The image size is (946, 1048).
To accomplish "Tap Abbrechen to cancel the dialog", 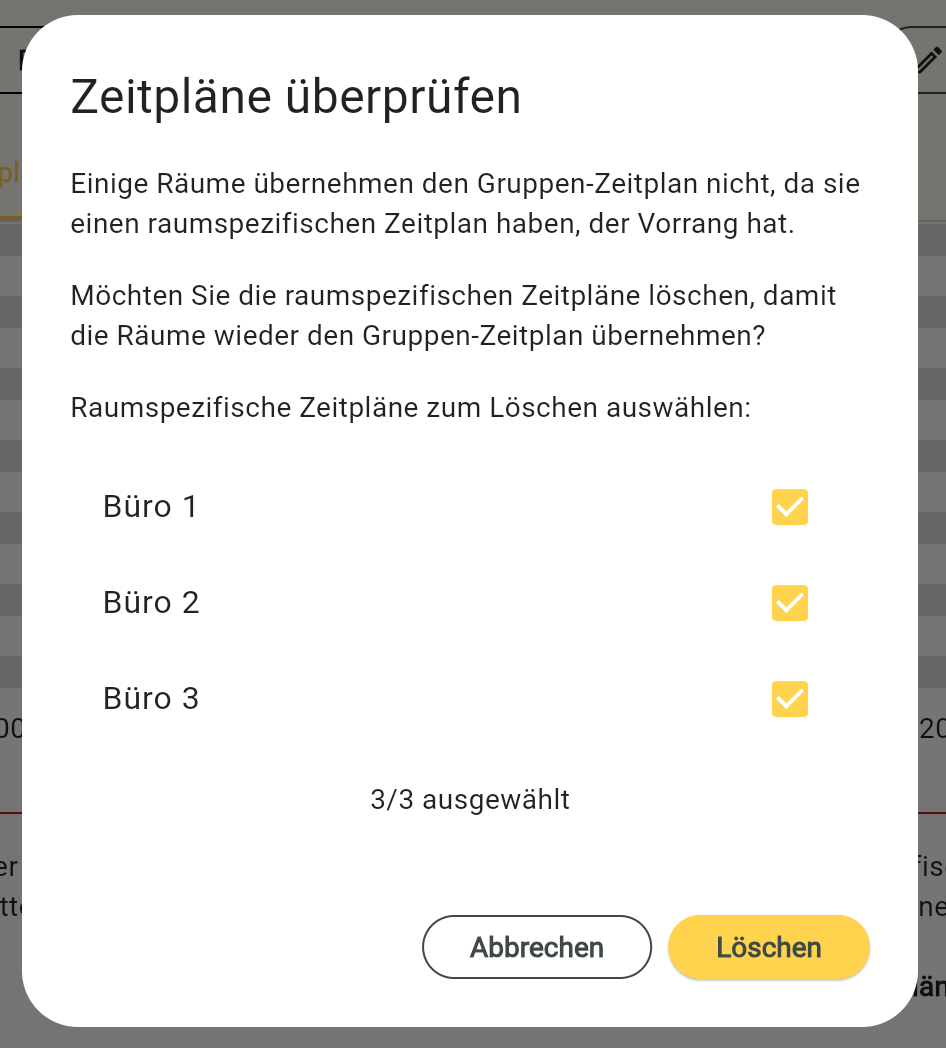I will 537,947.
